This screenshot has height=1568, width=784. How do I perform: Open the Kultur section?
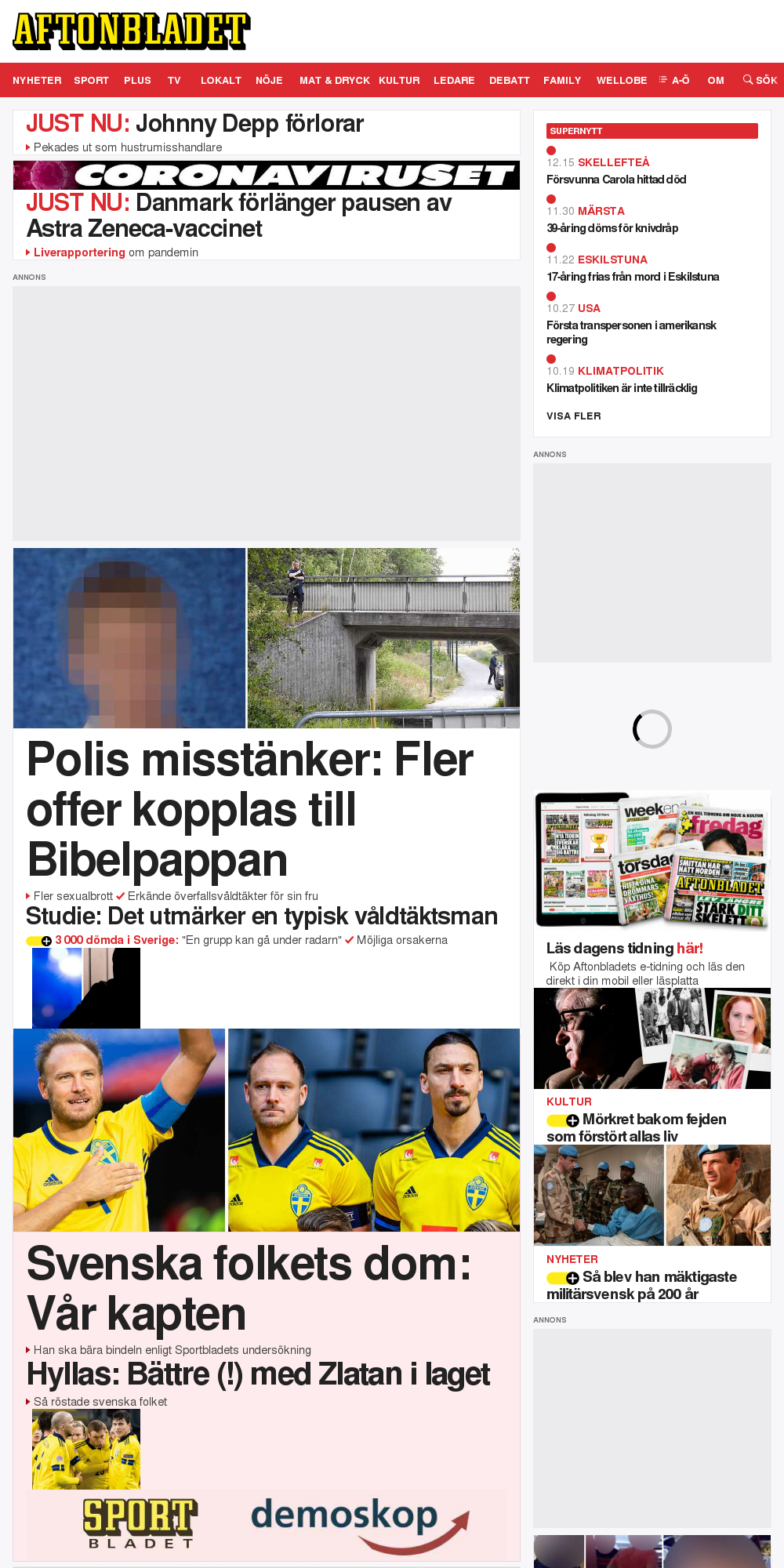pos(399,80)
